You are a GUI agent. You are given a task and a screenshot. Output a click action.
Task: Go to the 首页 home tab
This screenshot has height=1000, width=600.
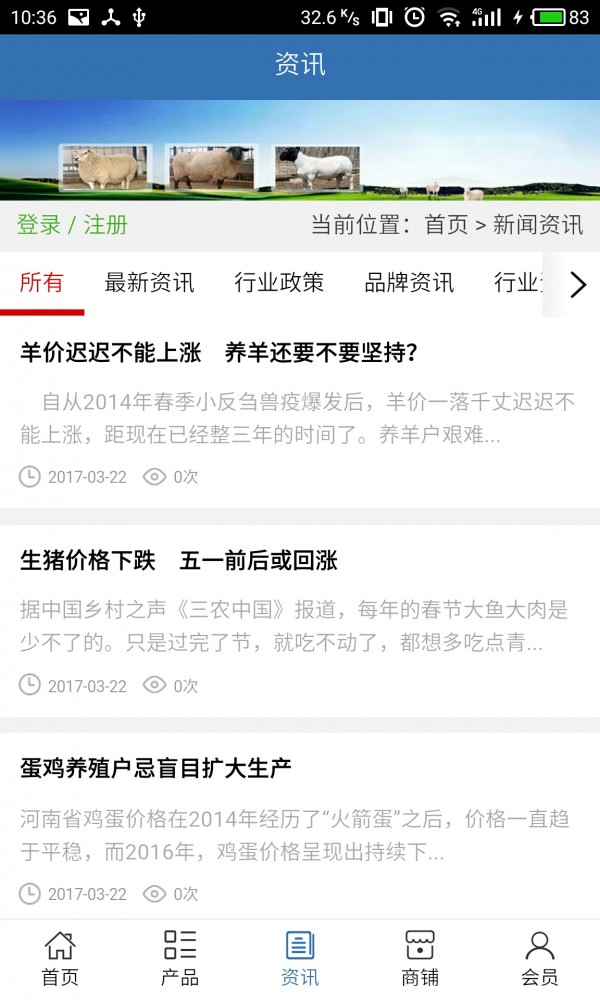pos(60,958)
